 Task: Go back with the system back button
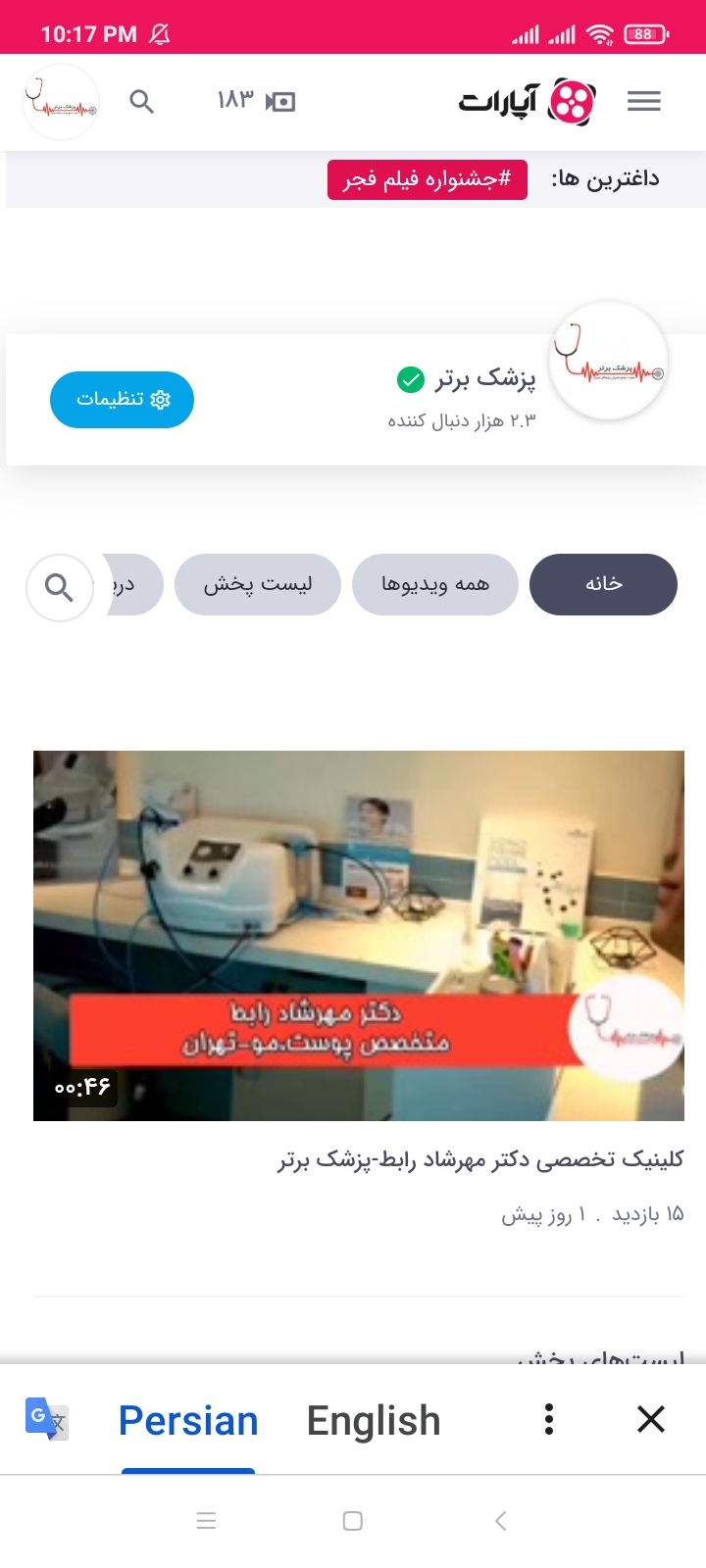(x=500, y=1521)
